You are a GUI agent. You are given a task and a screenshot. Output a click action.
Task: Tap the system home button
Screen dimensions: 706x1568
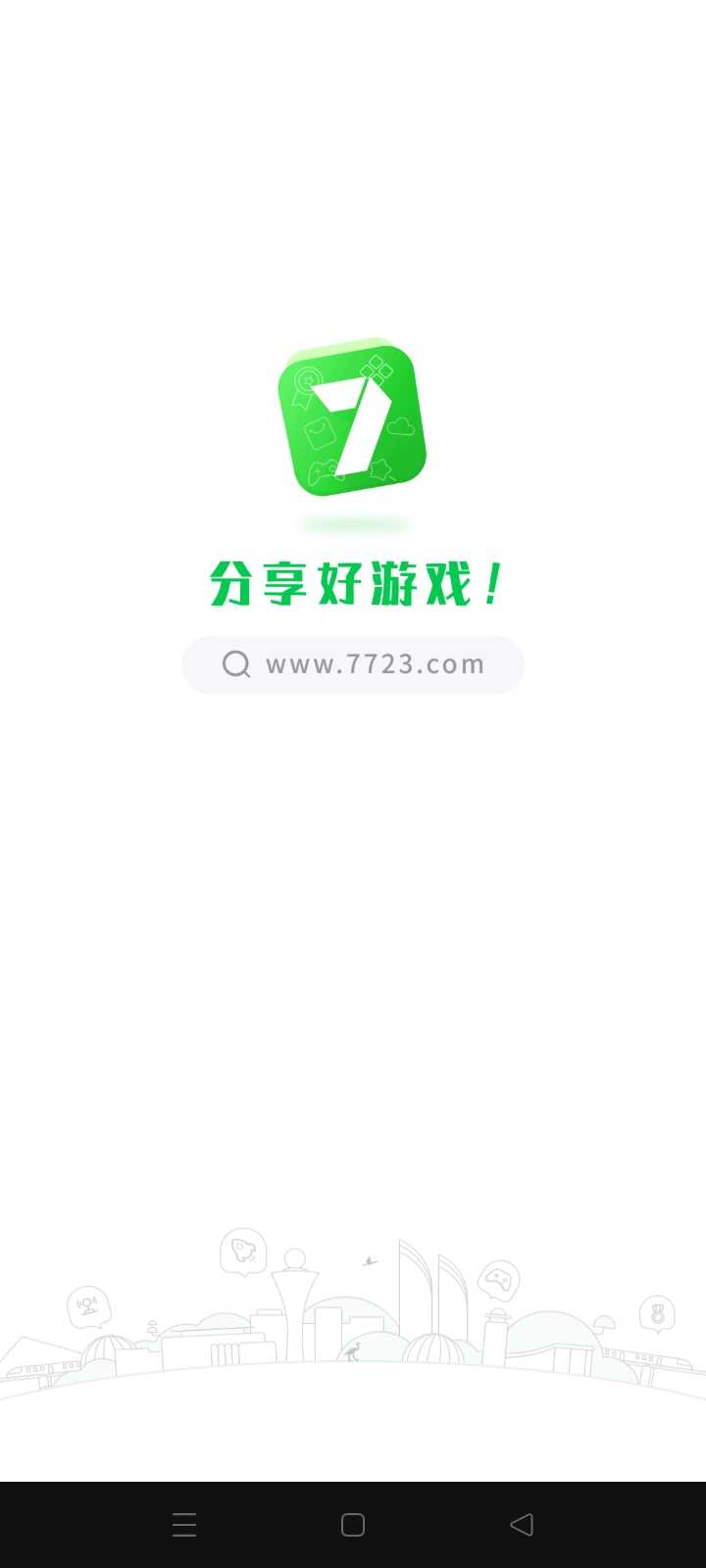pos(353,1524)
